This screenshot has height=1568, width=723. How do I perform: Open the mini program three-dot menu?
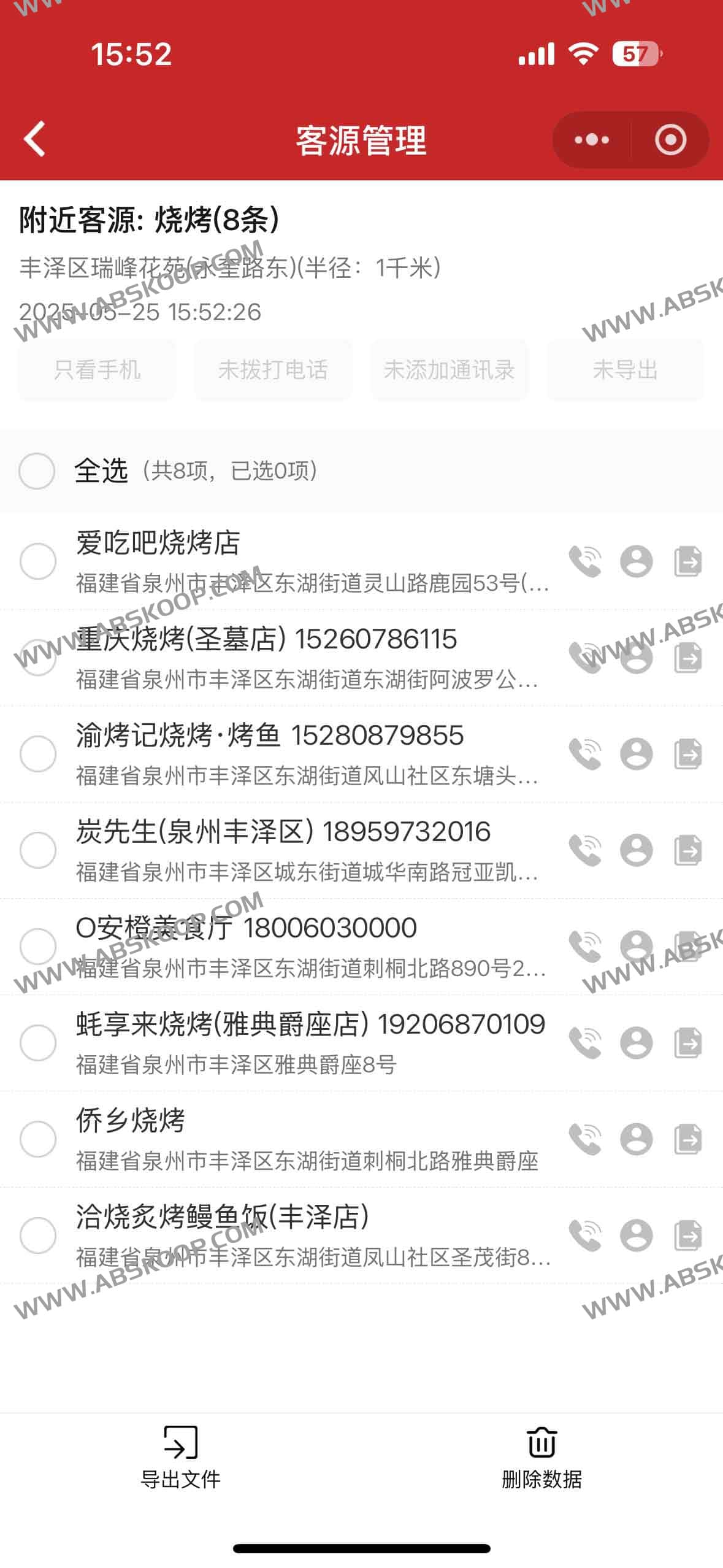[x=591, y=140]
